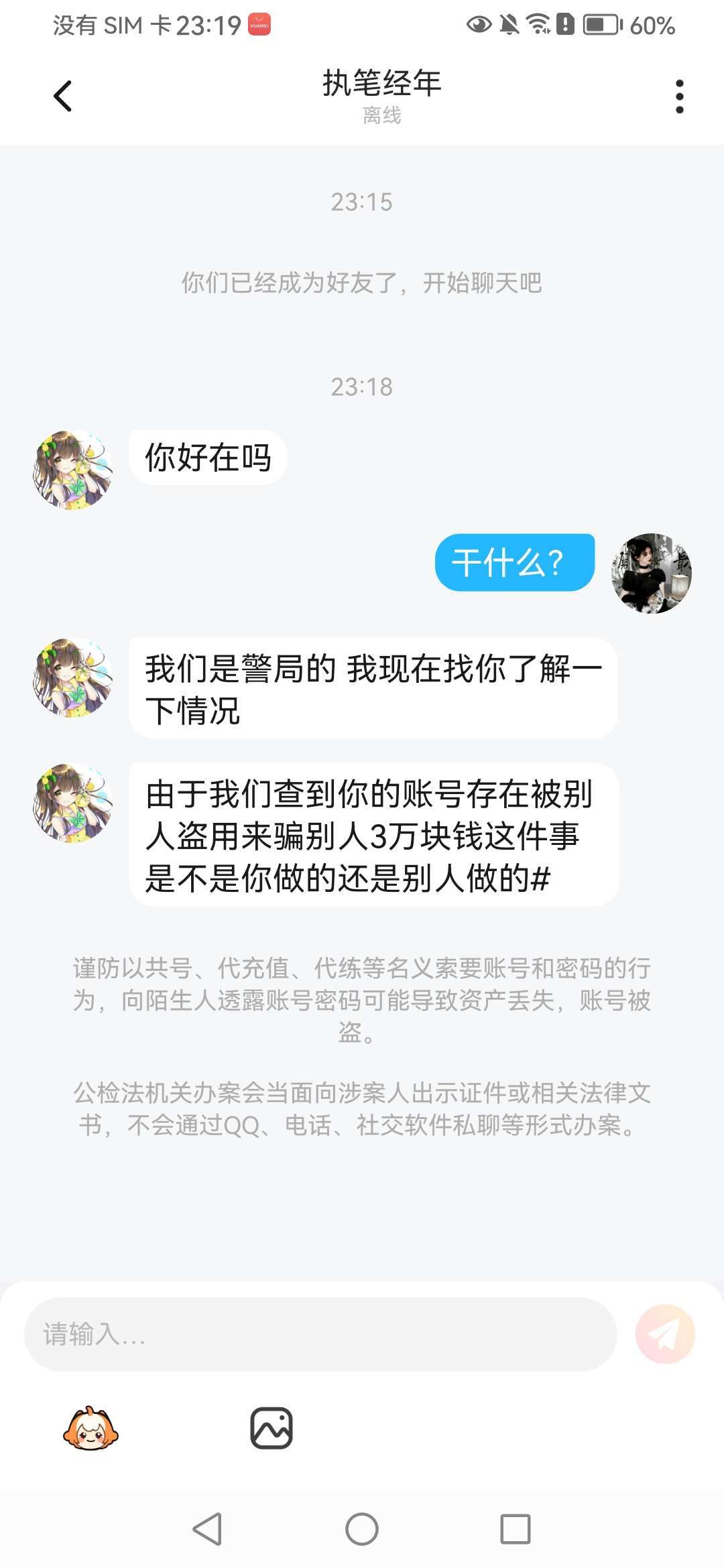Tap the 请输入 message input field
The width and height of the screenshot is (724, 1568).
pyautogui.click(x=320, y=1334)
